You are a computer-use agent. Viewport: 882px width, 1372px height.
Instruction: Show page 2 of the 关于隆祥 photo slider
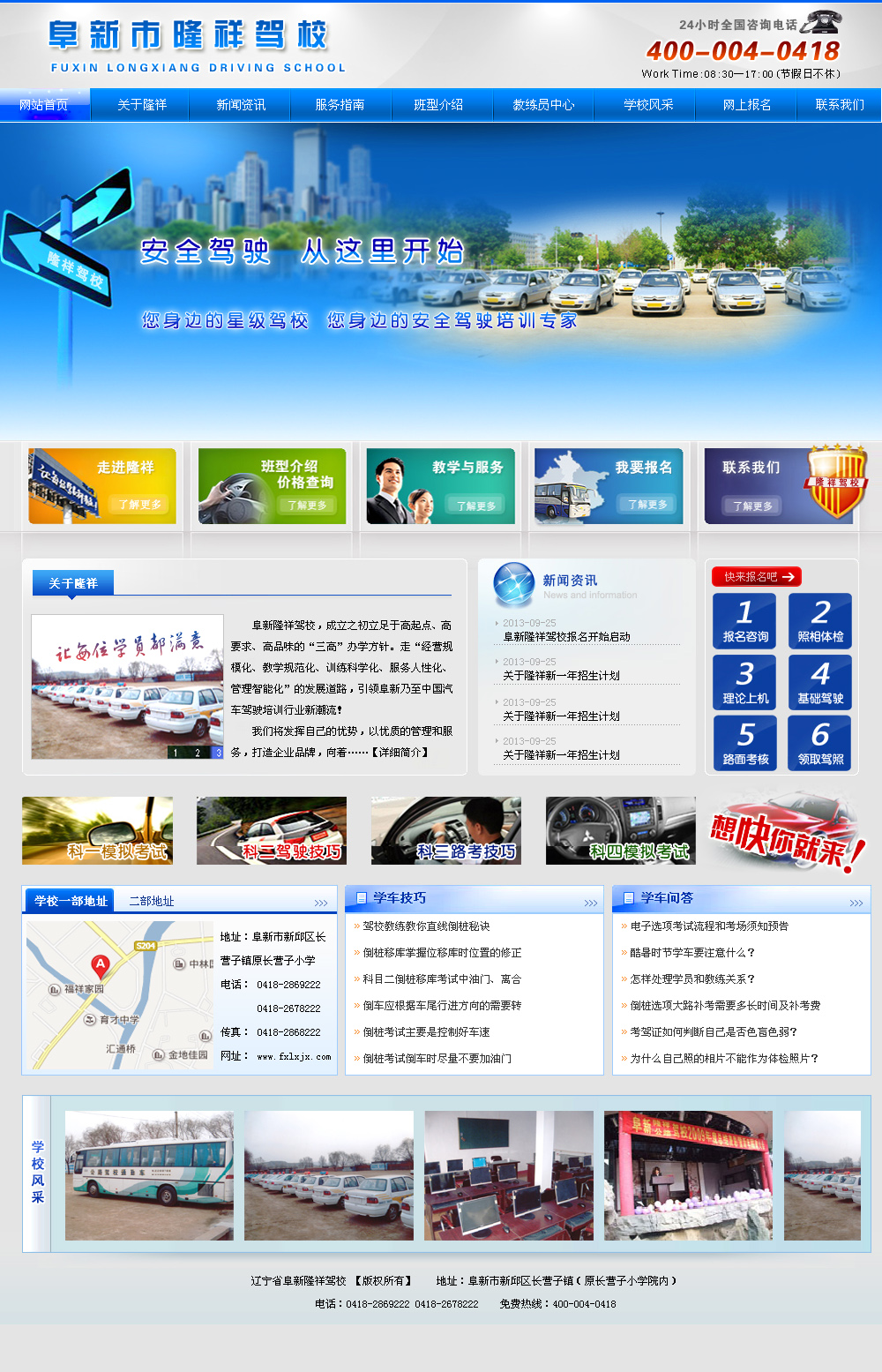coord(197,753)
